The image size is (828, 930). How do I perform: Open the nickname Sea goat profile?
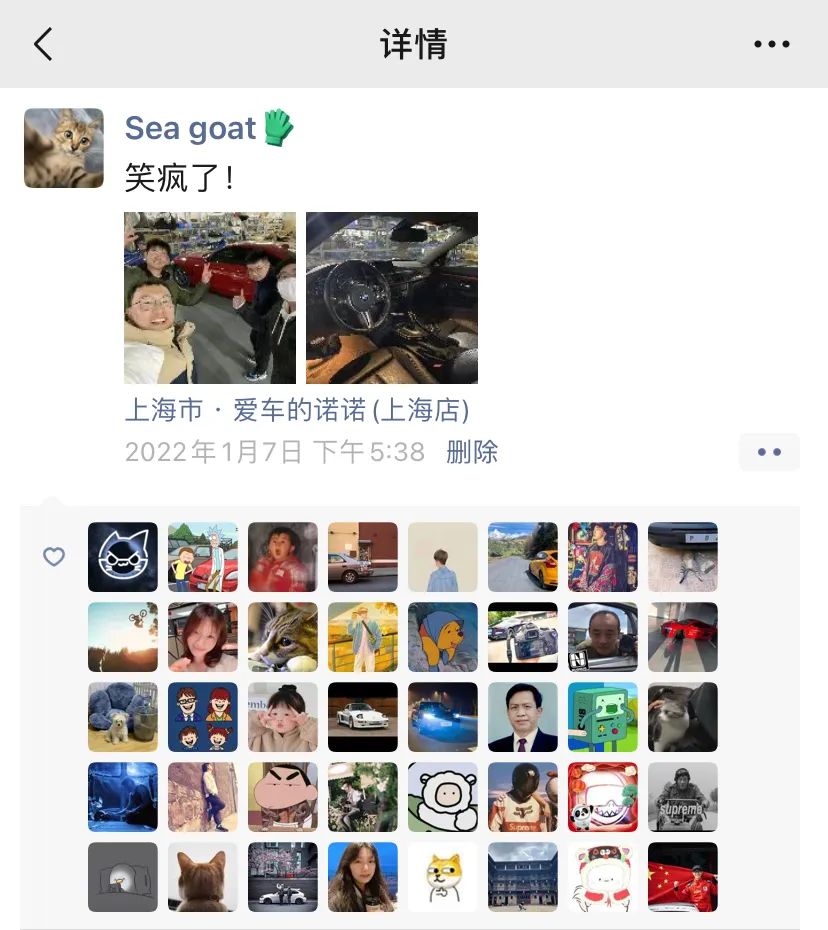[x=190, y=127]
